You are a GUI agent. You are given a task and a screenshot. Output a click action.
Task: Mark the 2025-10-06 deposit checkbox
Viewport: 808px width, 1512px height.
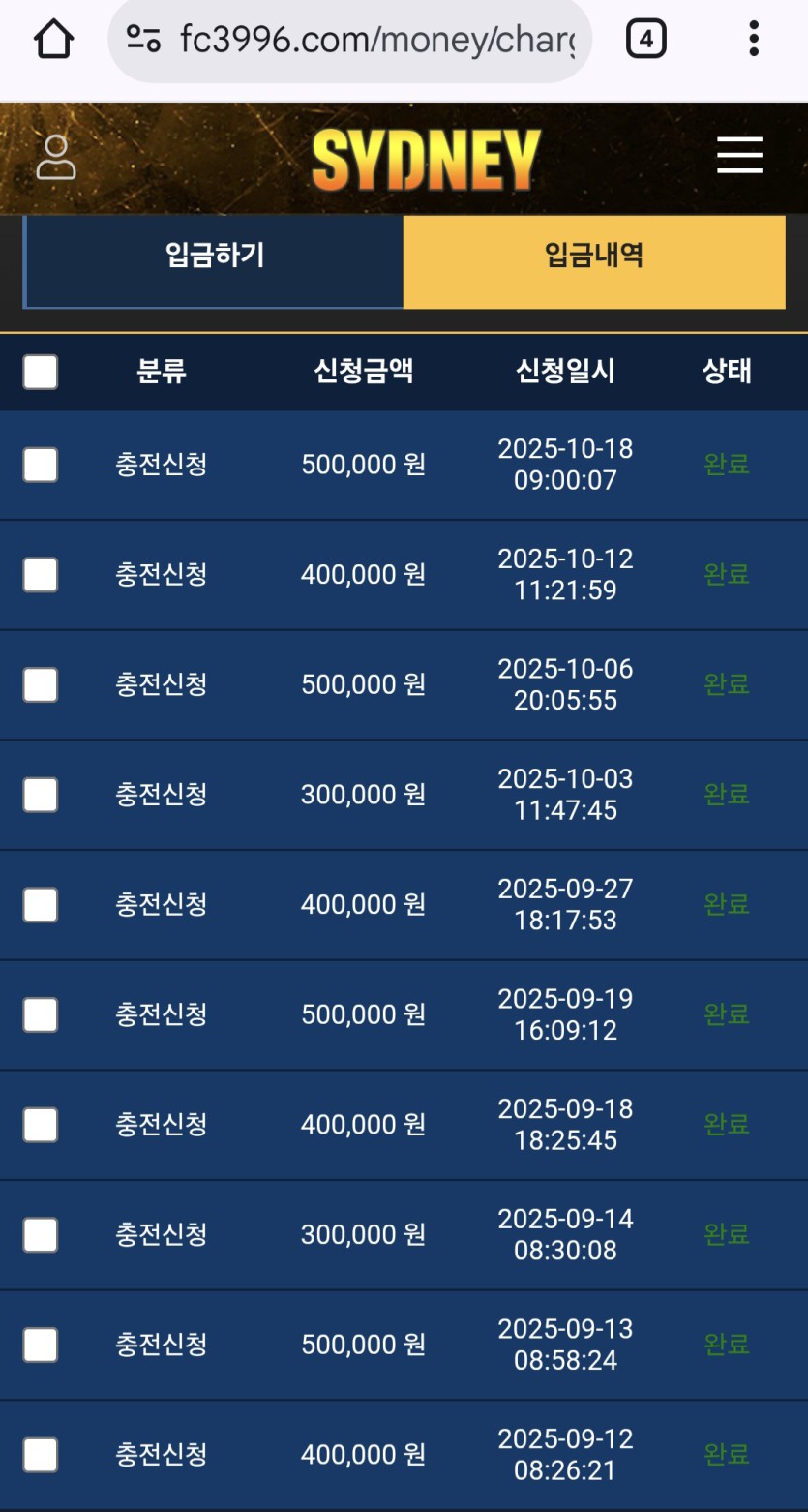[x=41, y=684]
